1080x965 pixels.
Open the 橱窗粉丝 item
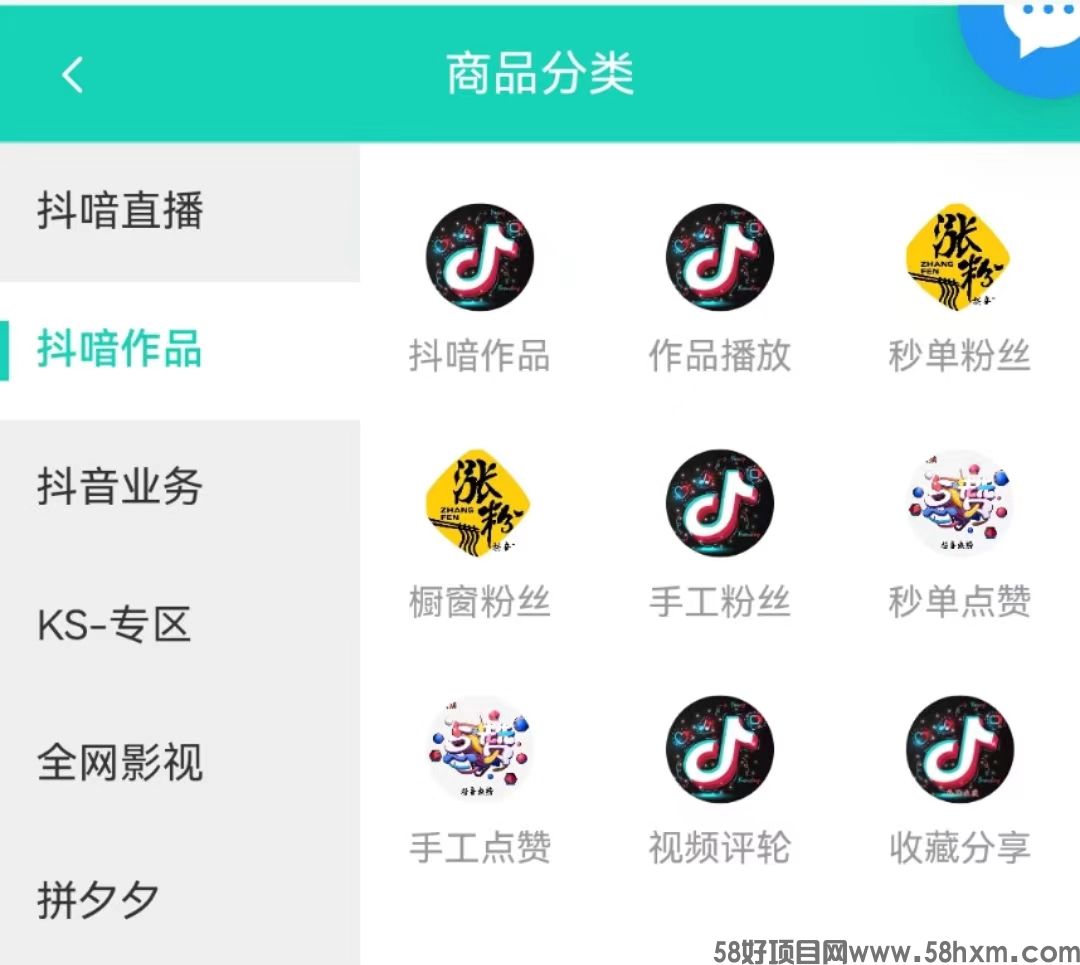pyautogui.click(x=479, y=531)
